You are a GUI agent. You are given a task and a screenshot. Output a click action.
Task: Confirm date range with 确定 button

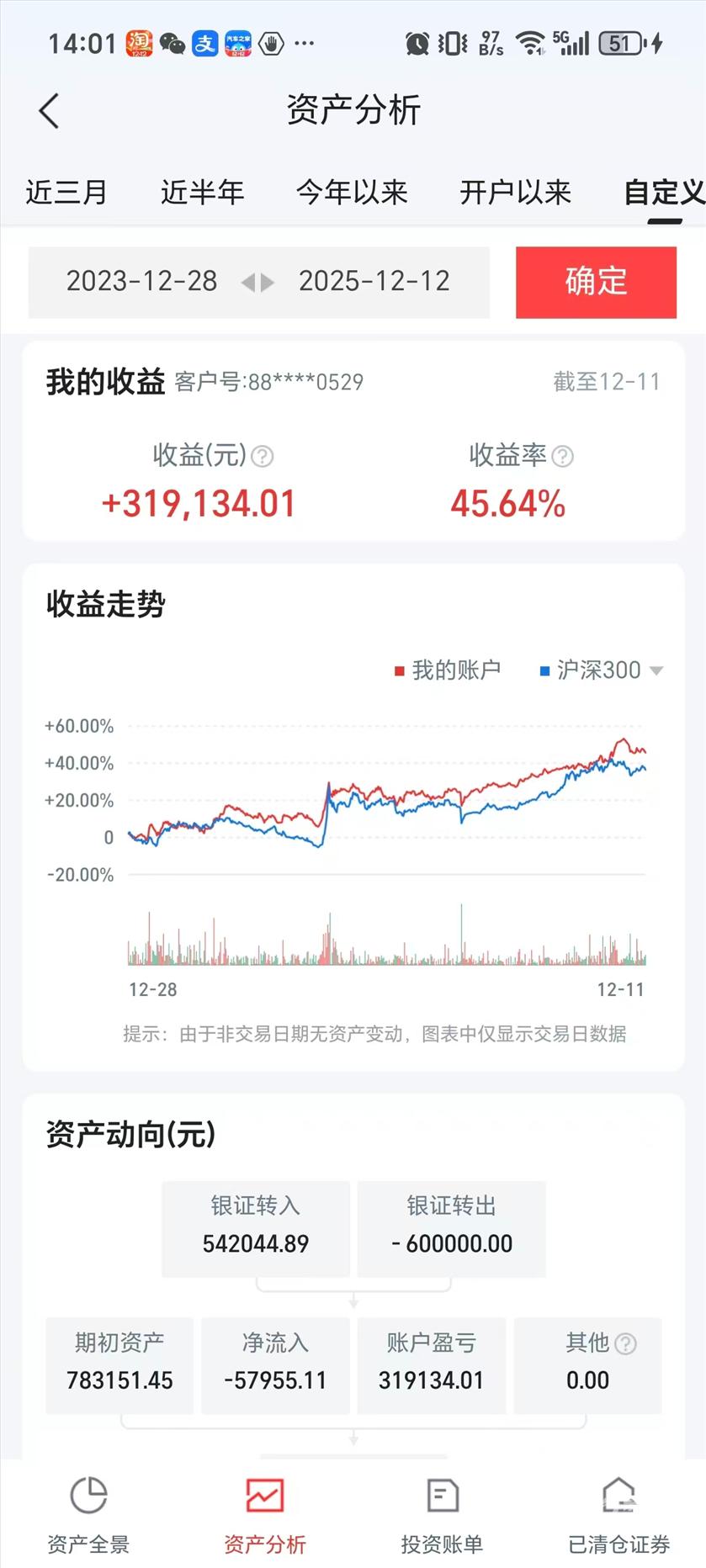(x=596, y=282)
